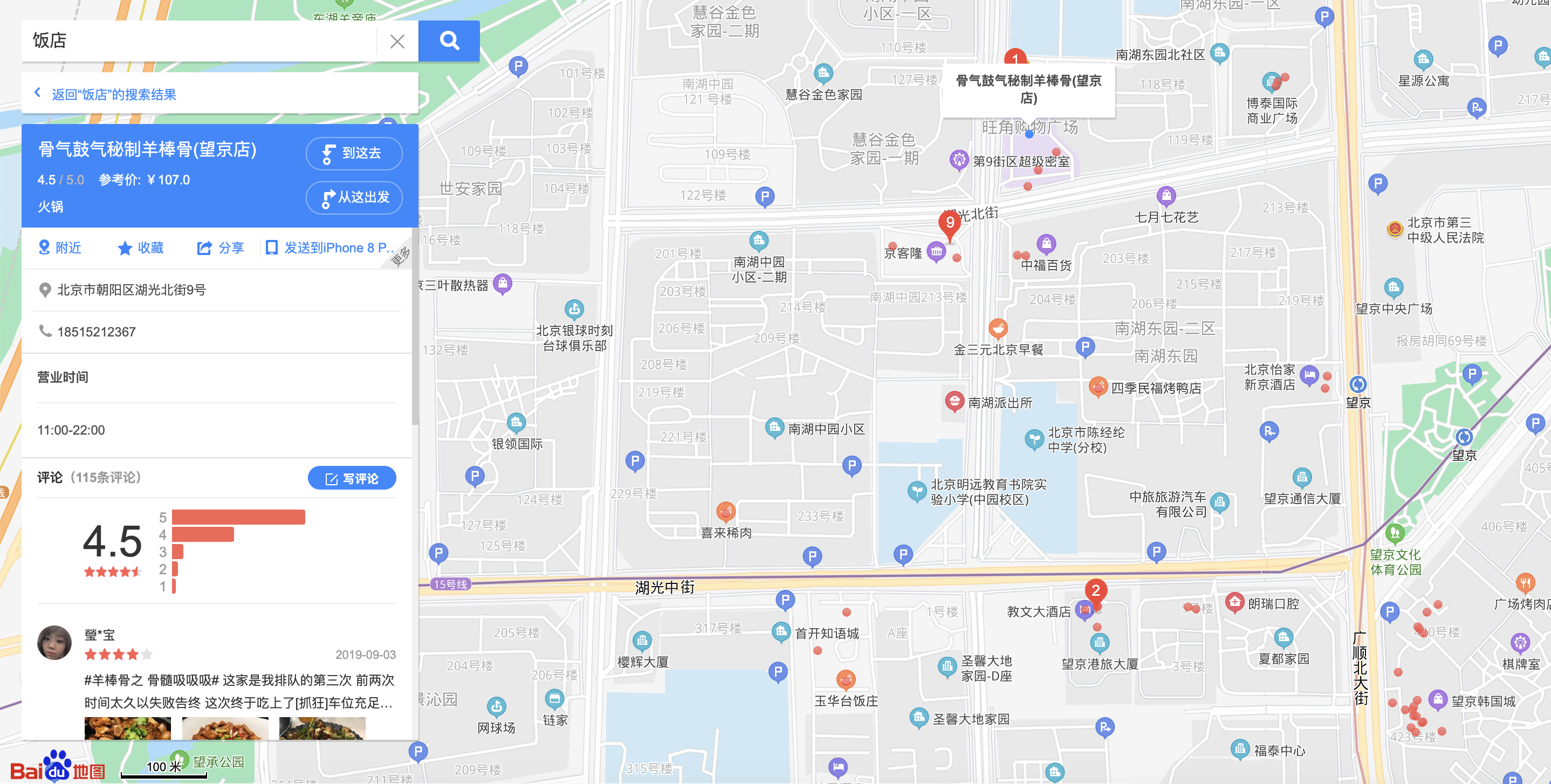
Task: Select map marker number 9
Action: click(x=950, y=223)
